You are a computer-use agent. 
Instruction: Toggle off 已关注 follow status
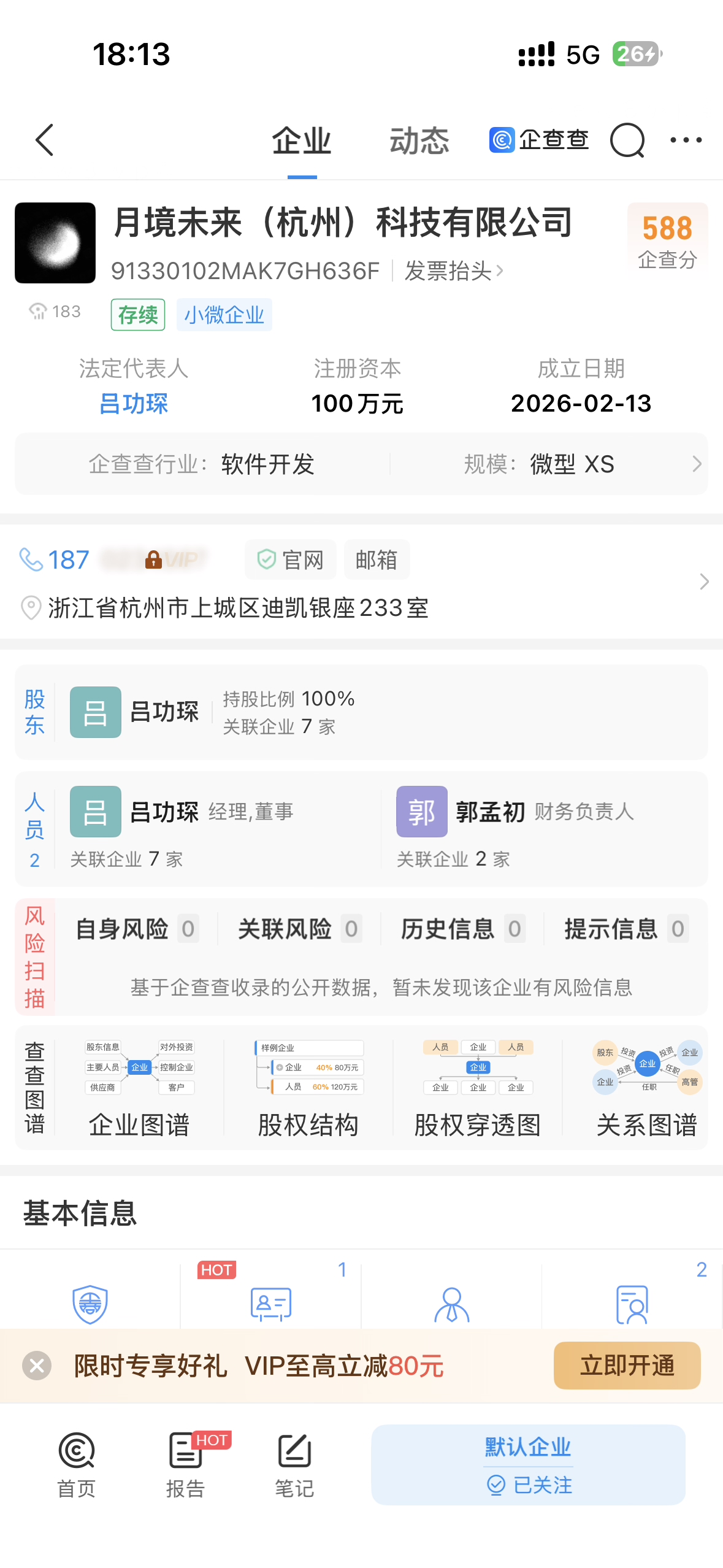529,1485
